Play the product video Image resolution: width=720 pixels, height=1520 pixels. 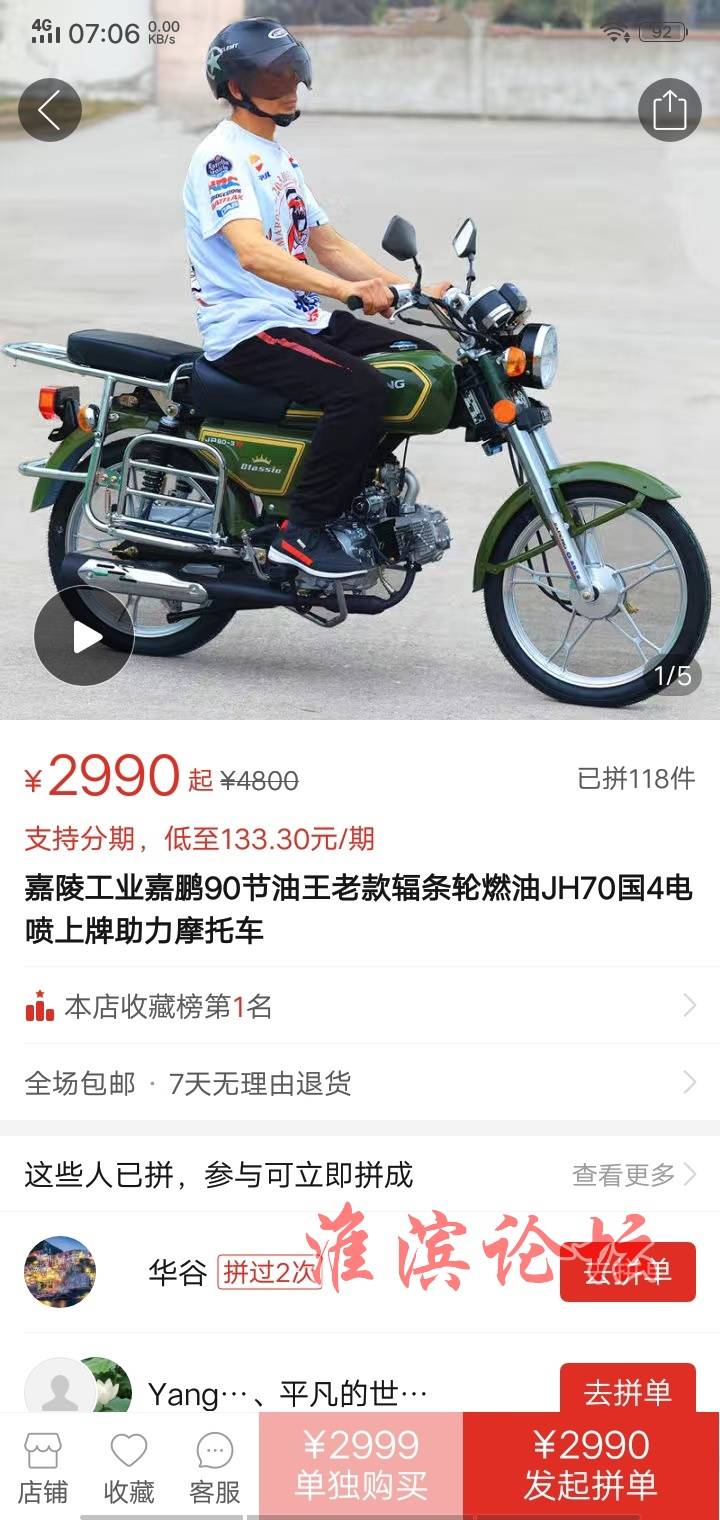84,636
